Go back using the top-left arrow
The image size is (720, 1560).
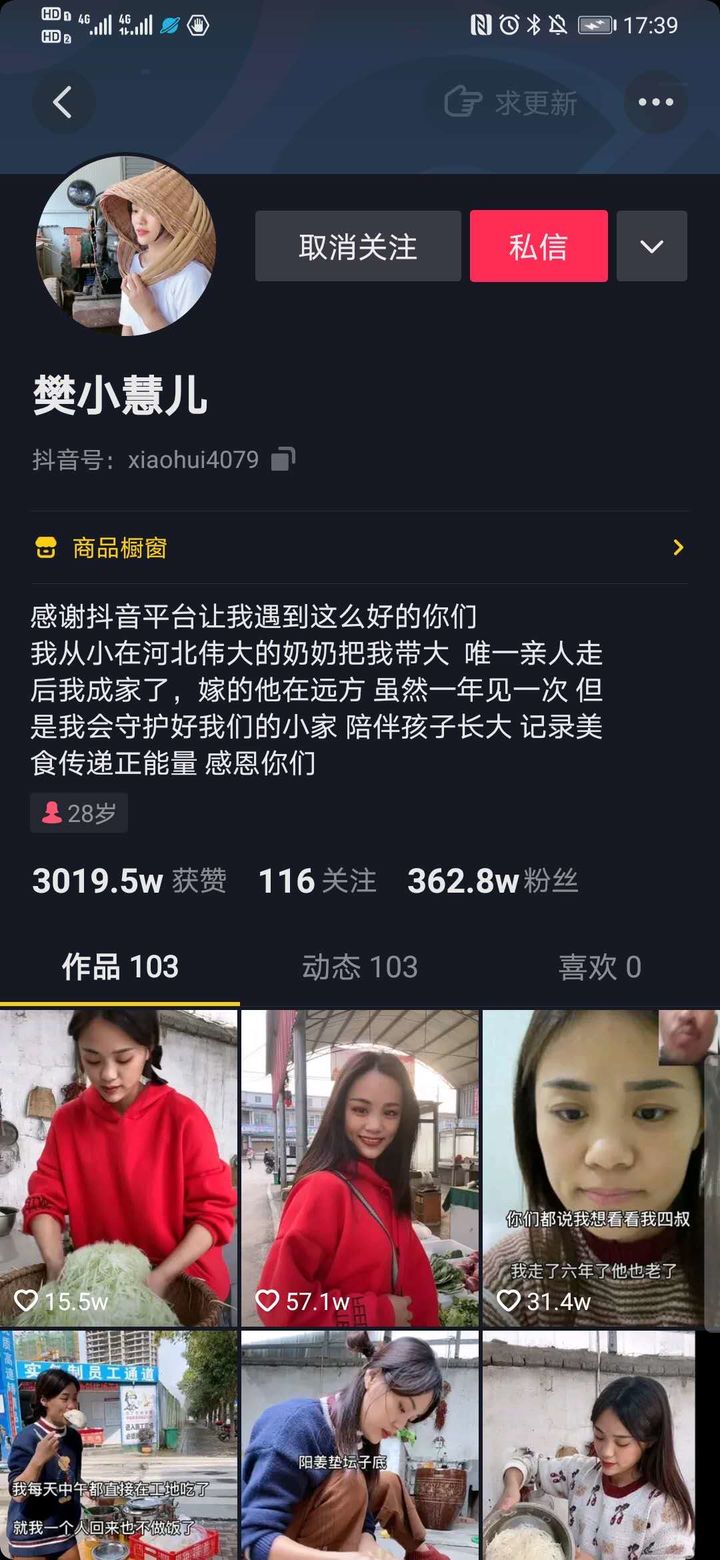[x=63, y=102]
